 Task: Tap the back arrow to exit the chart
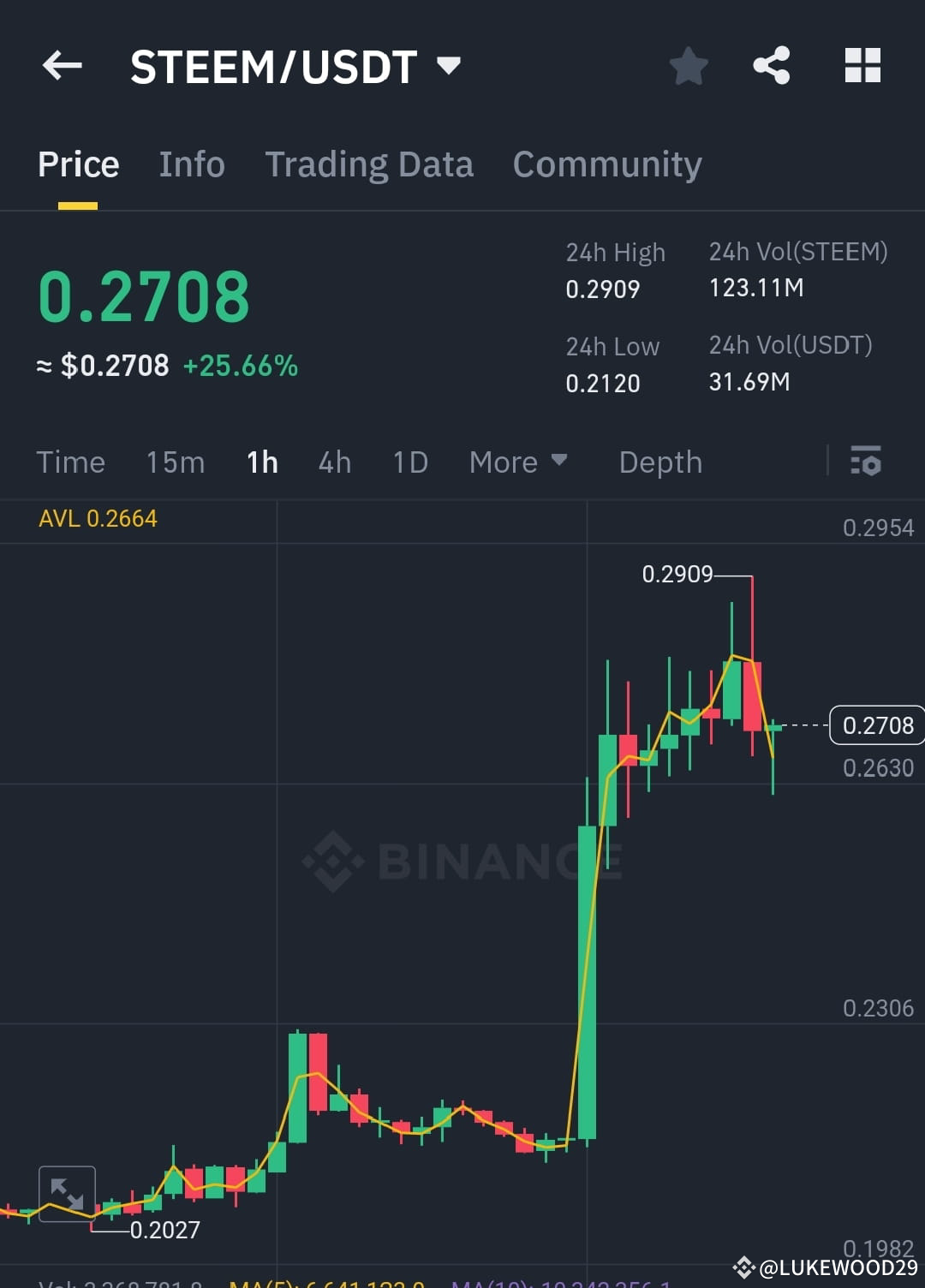tap(61, 65)
